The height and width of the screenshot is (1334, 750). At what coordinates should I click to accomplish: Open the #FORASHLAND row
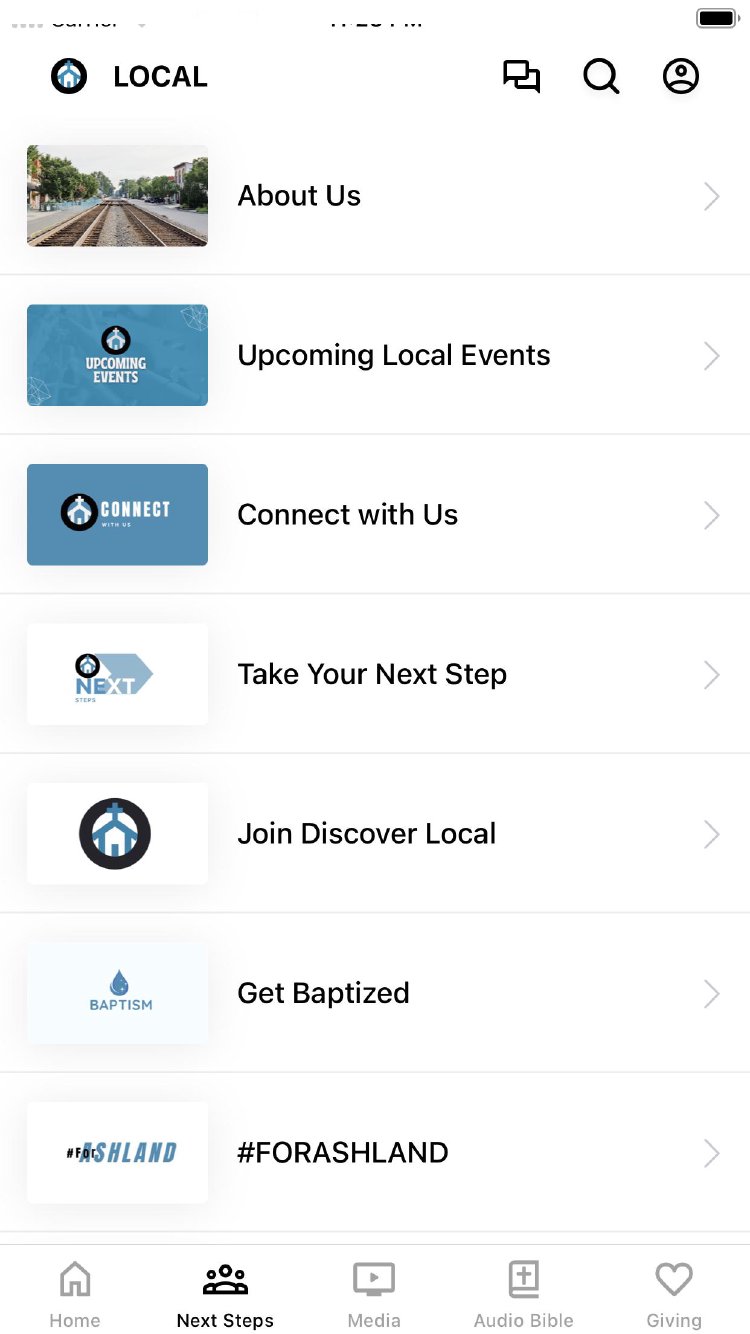click(x=375, y=1153)
